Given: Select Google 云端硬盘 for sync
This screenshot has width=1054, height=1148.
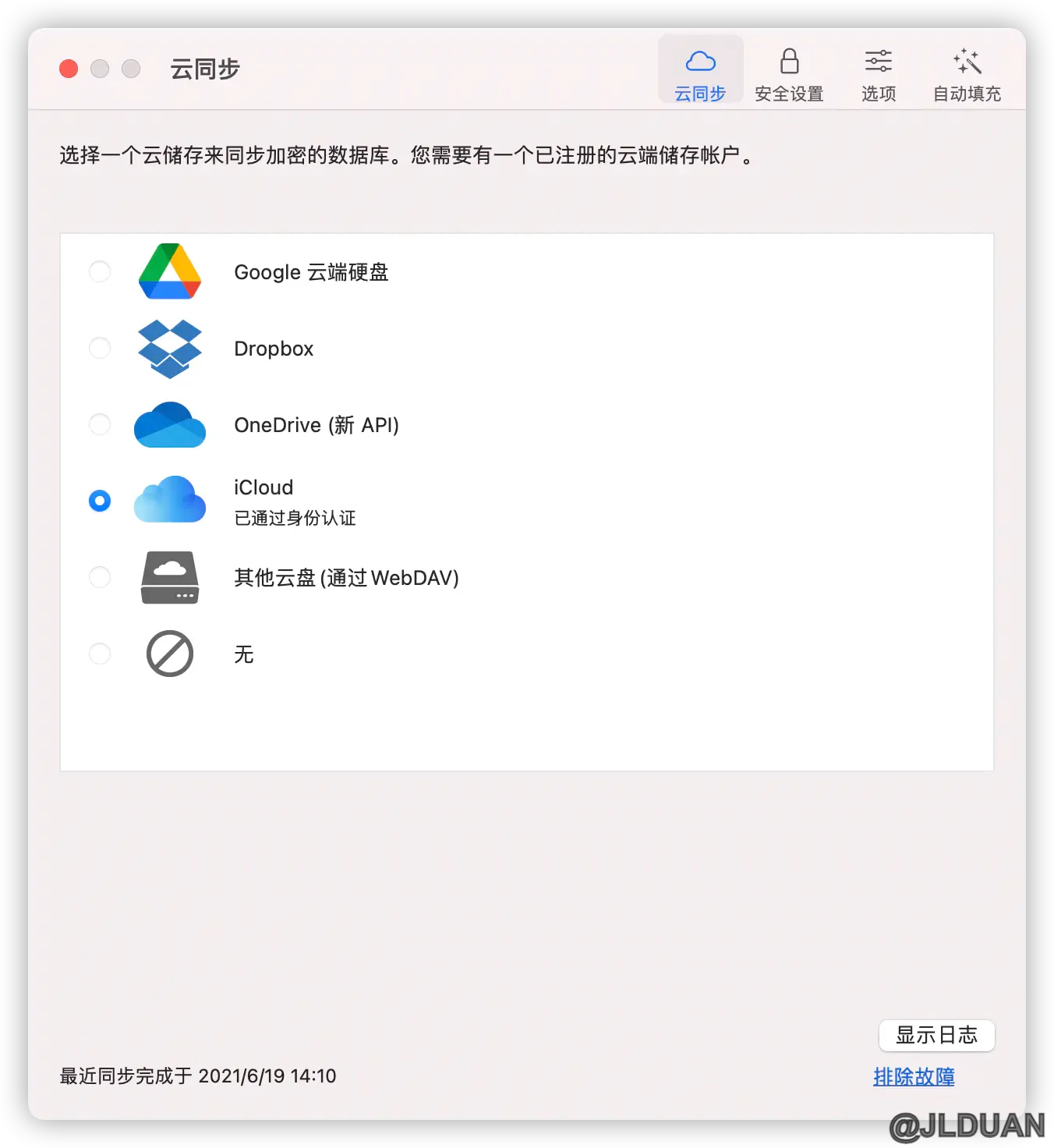Looking at the screenshot, I should coord(100,271).
